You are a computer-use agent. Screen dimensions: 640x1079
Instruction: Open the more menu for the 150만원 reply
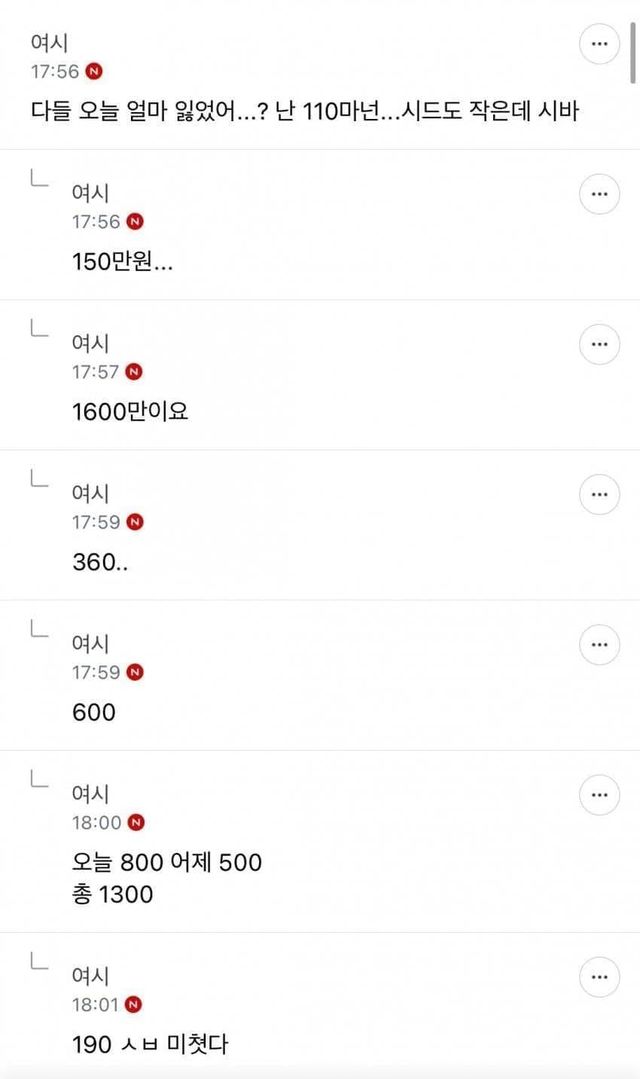pos(599,194)
